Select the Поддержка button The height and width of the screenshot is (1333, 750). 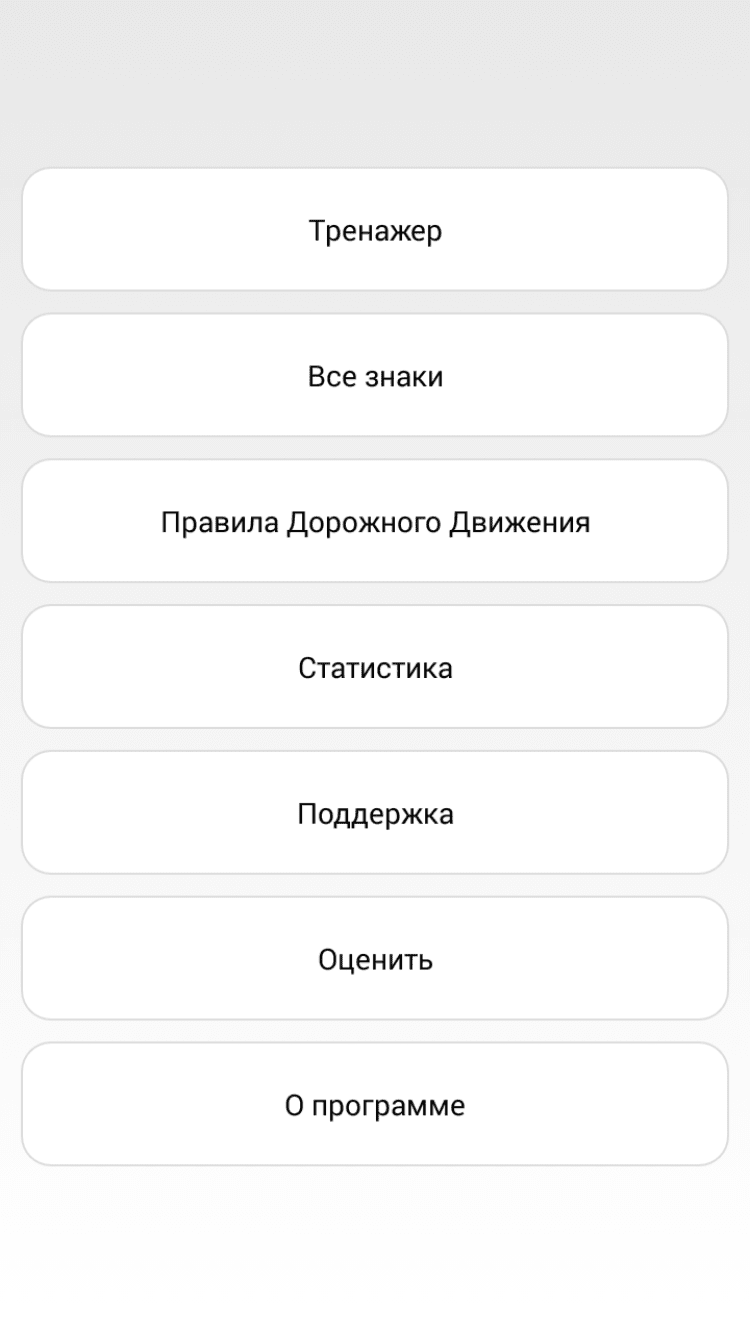[x=375, y=813]
